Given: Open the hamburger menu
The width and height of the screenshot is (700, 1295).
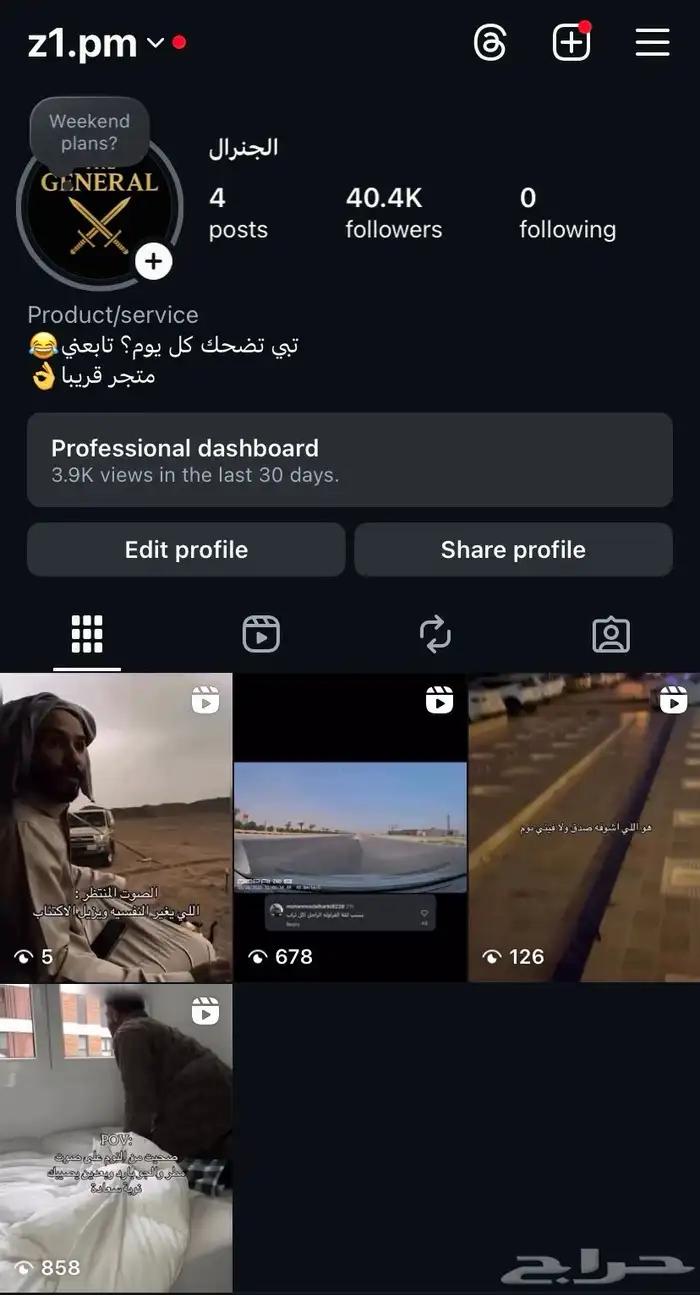Looking at the screenshot, I should click(x=652, y=43).
